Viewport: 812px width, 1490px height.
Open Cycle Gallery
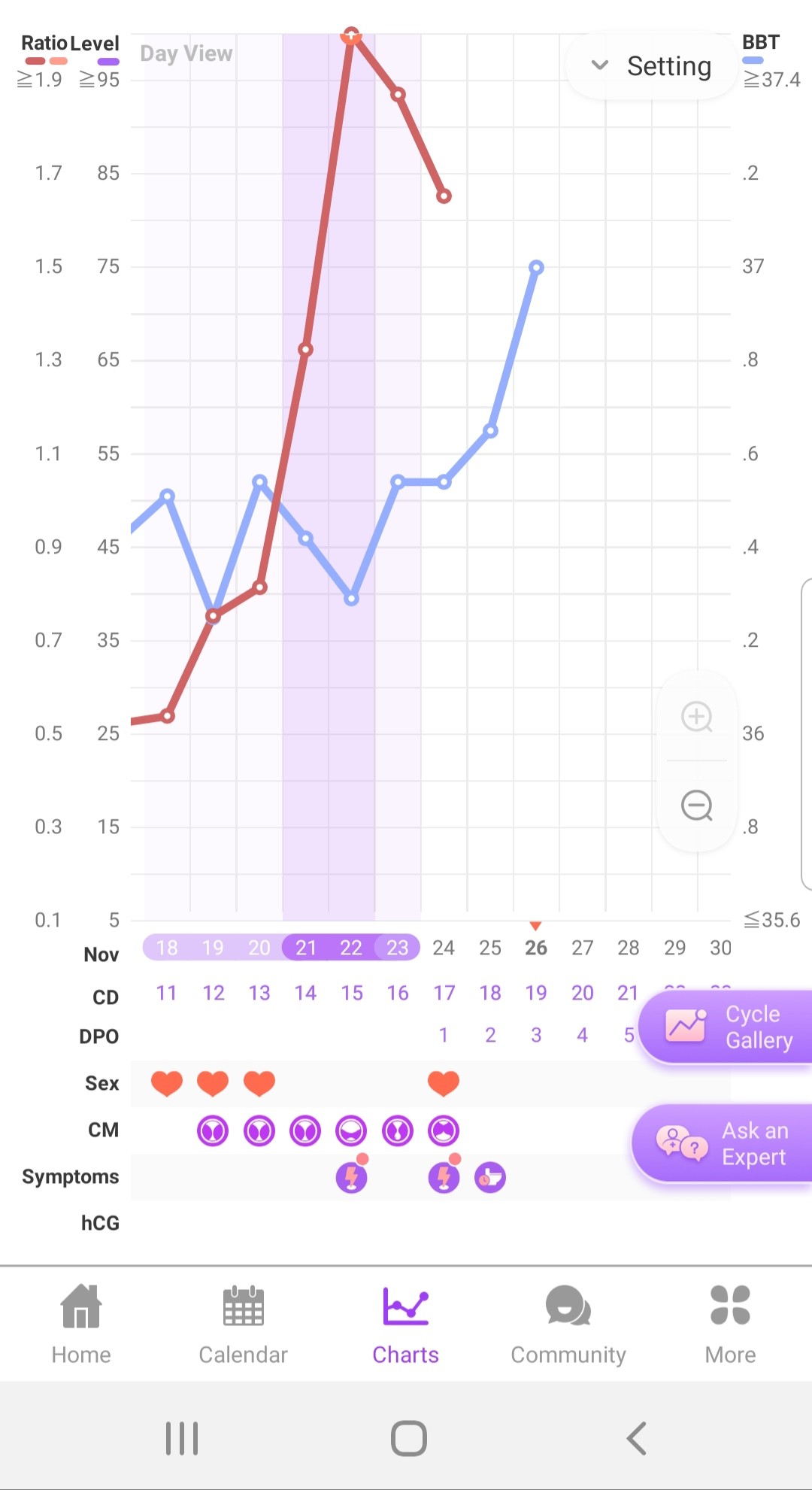click(x=728, y=1027)
